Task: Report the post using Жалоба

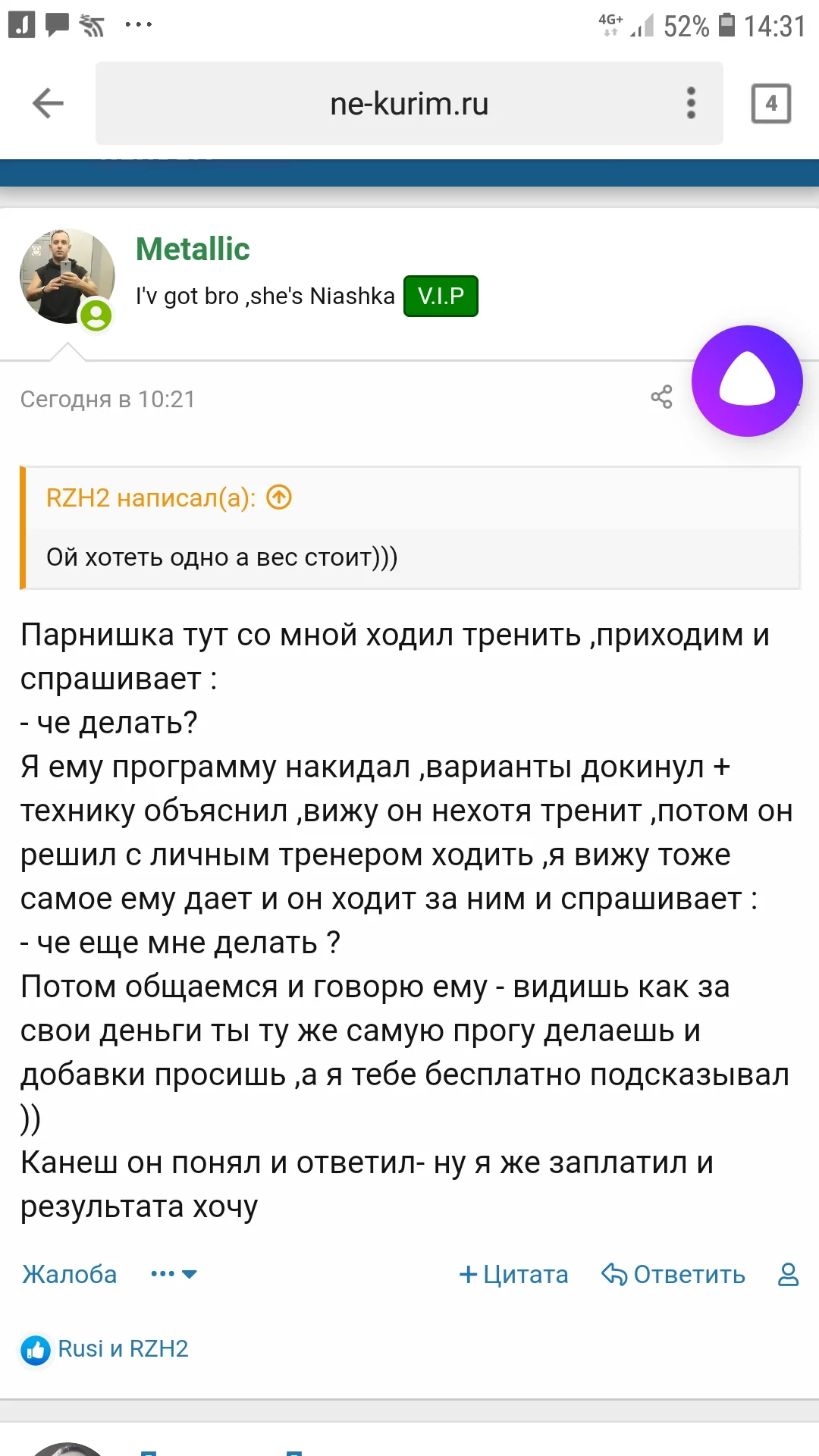Action: [x=69, y=1275]
